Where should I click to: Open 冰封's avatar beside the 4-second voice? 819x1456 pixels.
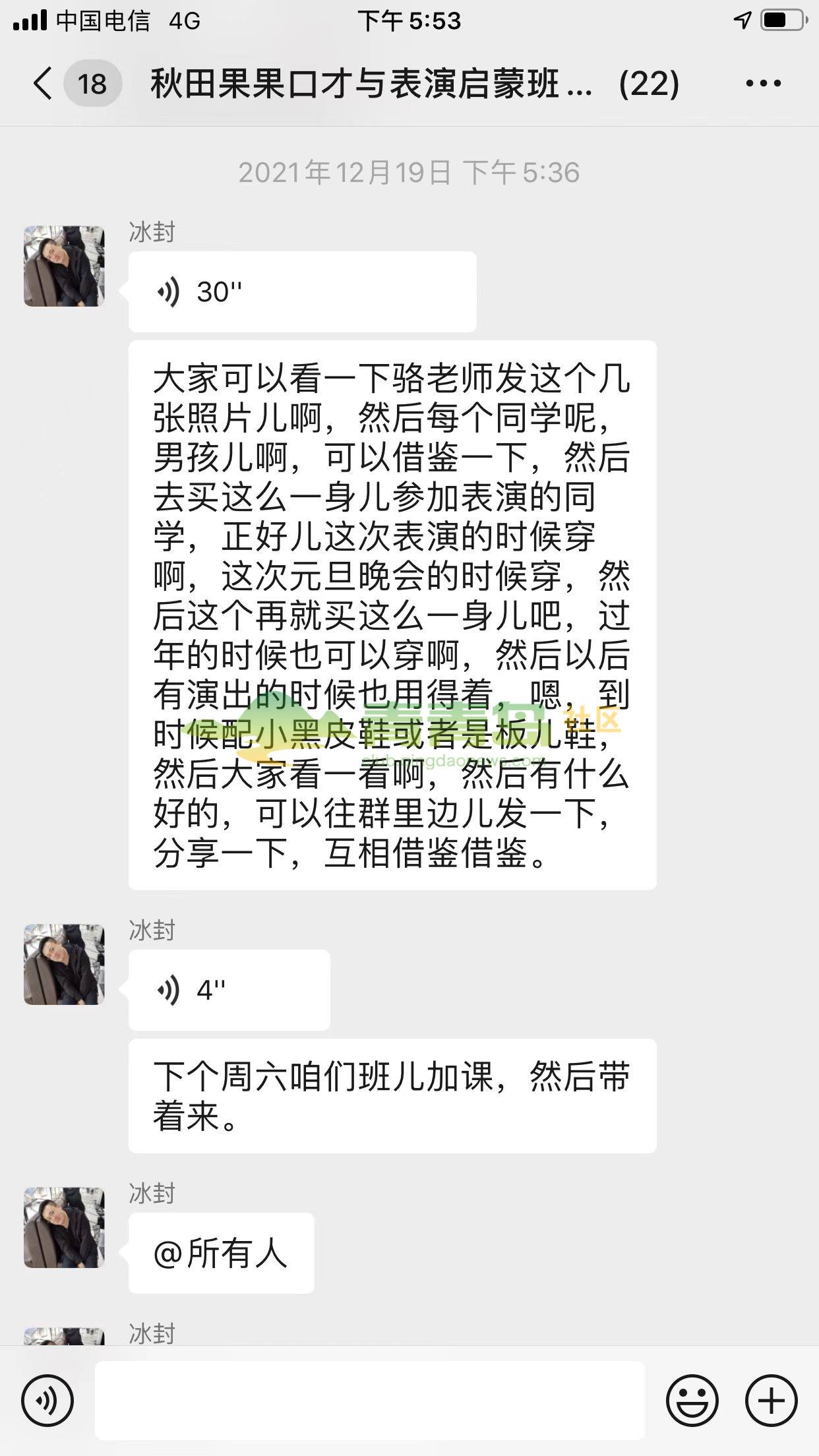(64, 964)
